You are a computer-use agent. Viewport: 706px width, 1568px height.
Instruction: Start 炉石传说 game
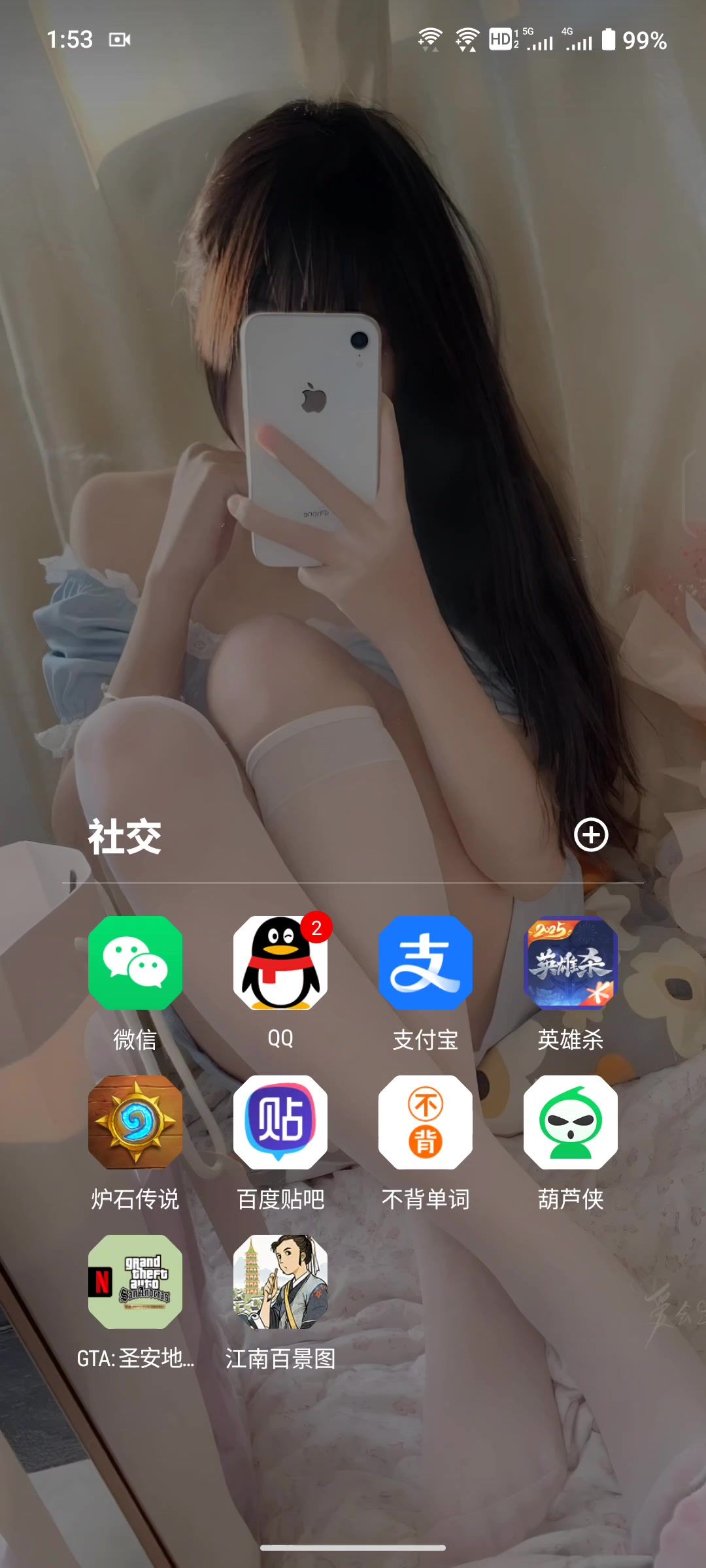point(135,1122)
